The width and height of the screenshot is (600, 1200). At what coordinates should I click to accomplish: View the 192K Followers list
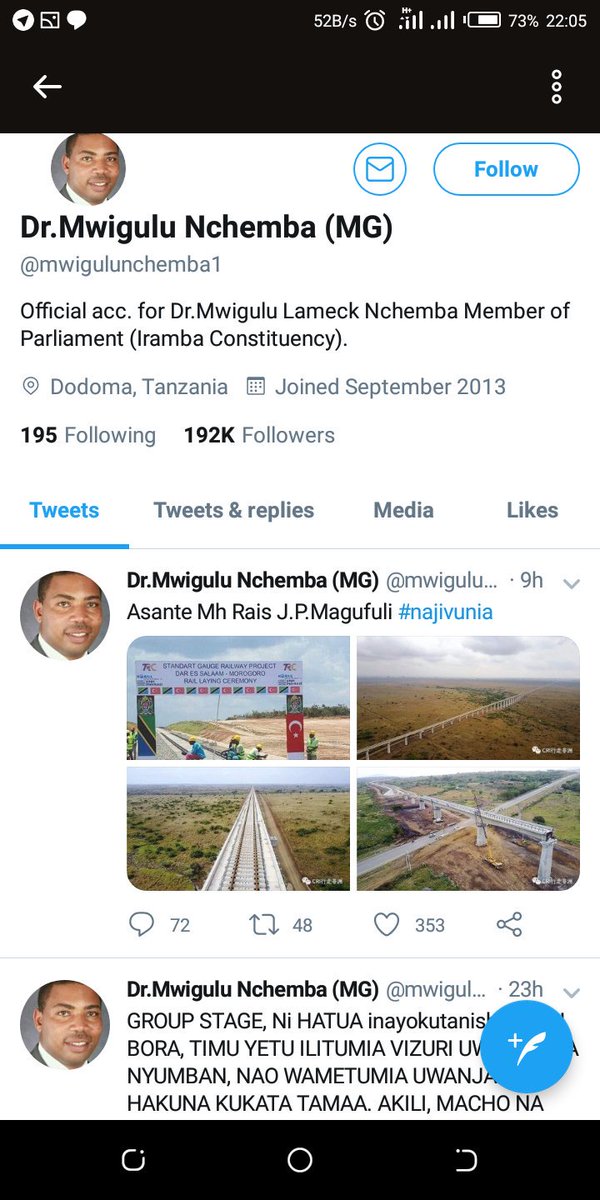coord(259,435)
